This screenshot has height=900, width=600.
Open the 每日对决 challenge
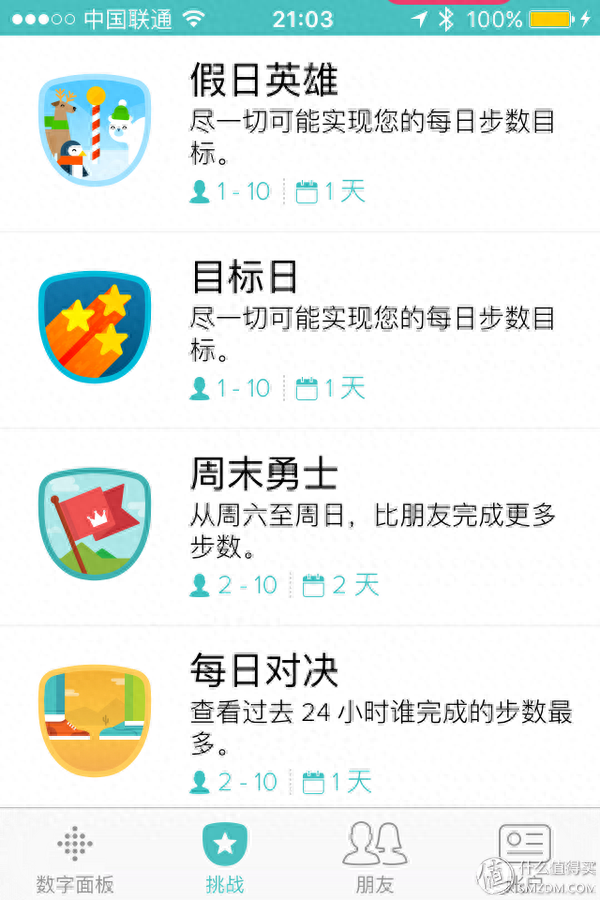click(300, 722)
